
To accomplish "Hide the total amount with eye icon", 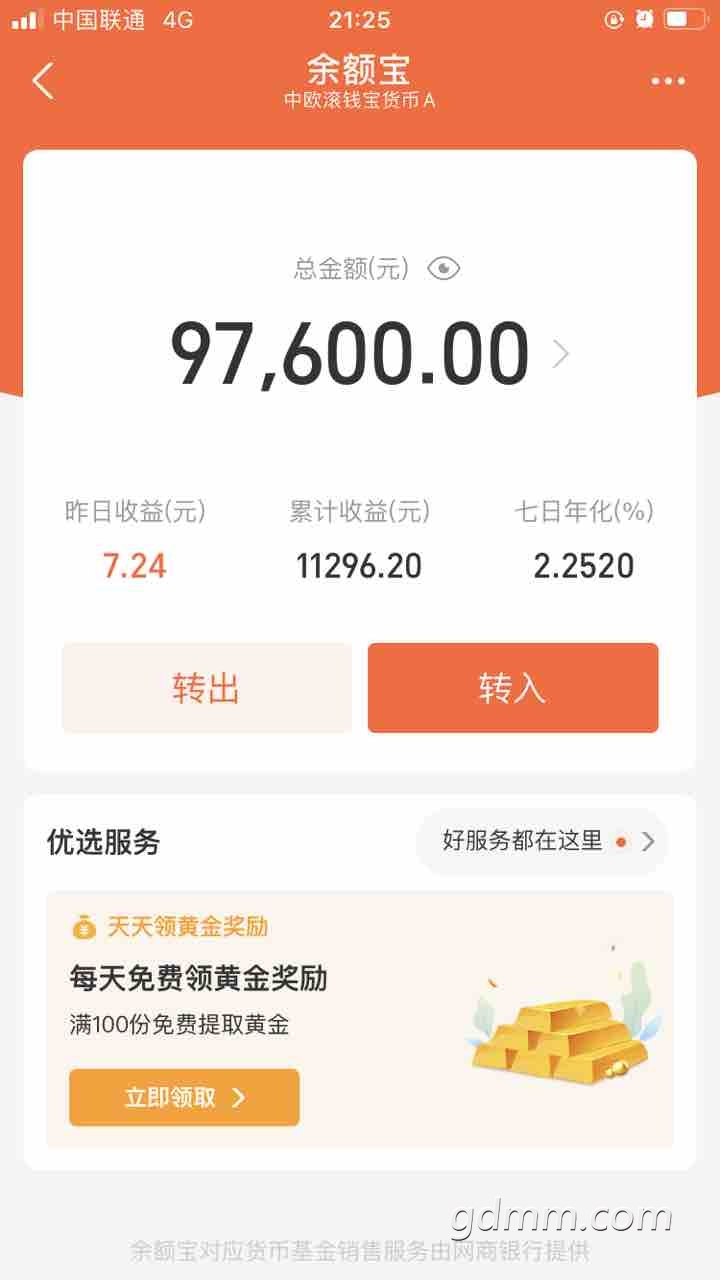I will pos(443,269).
